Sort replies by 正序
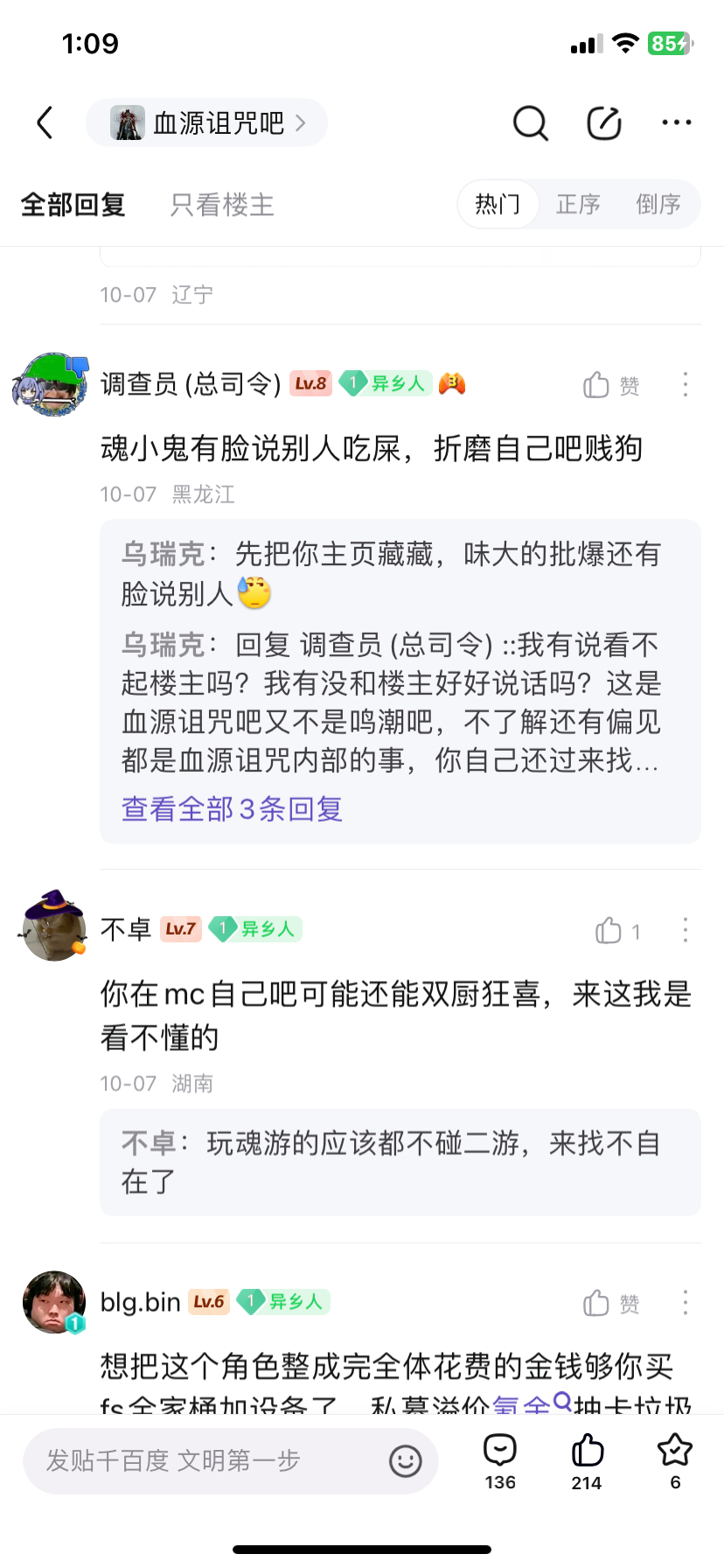 578,205
